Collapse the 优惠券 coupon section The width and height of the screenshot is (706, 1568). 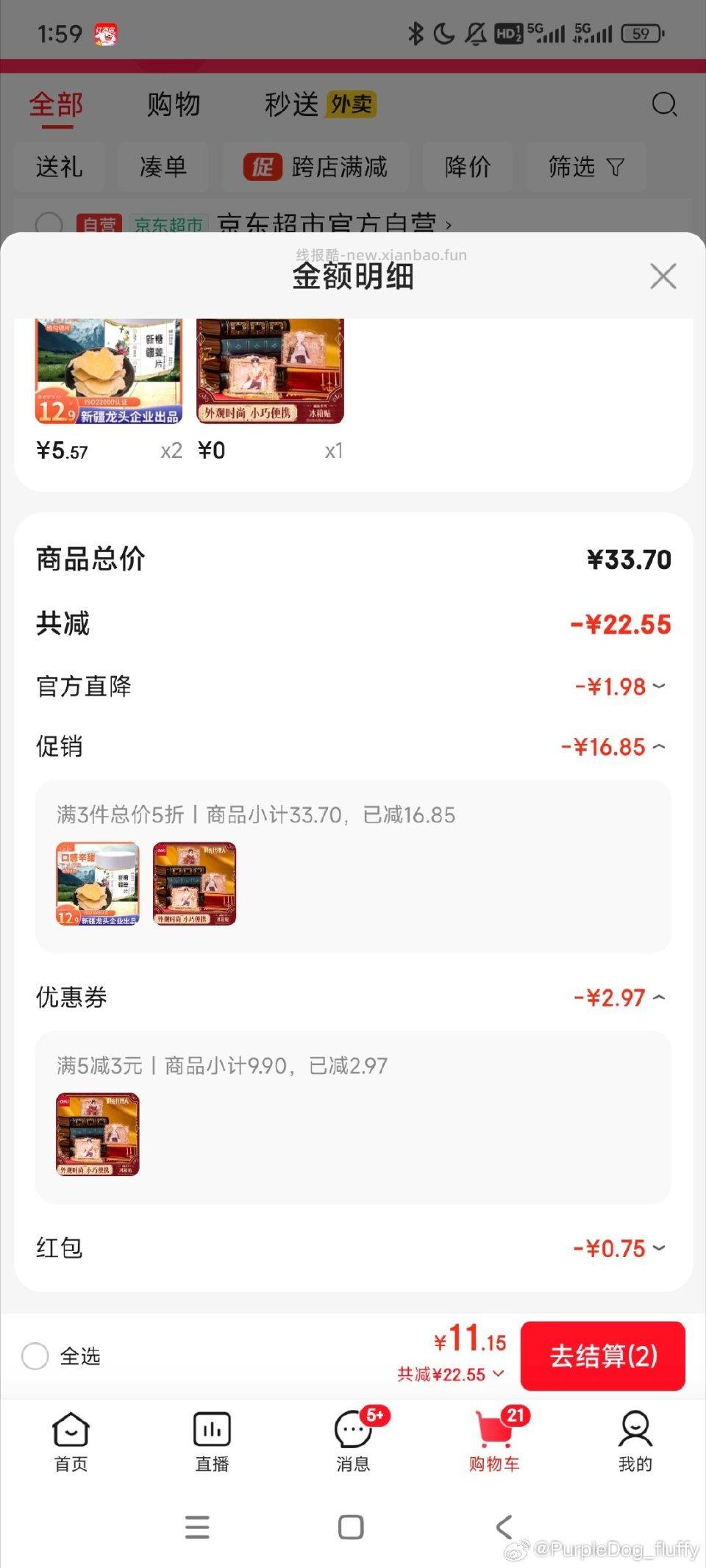[657, 998]
